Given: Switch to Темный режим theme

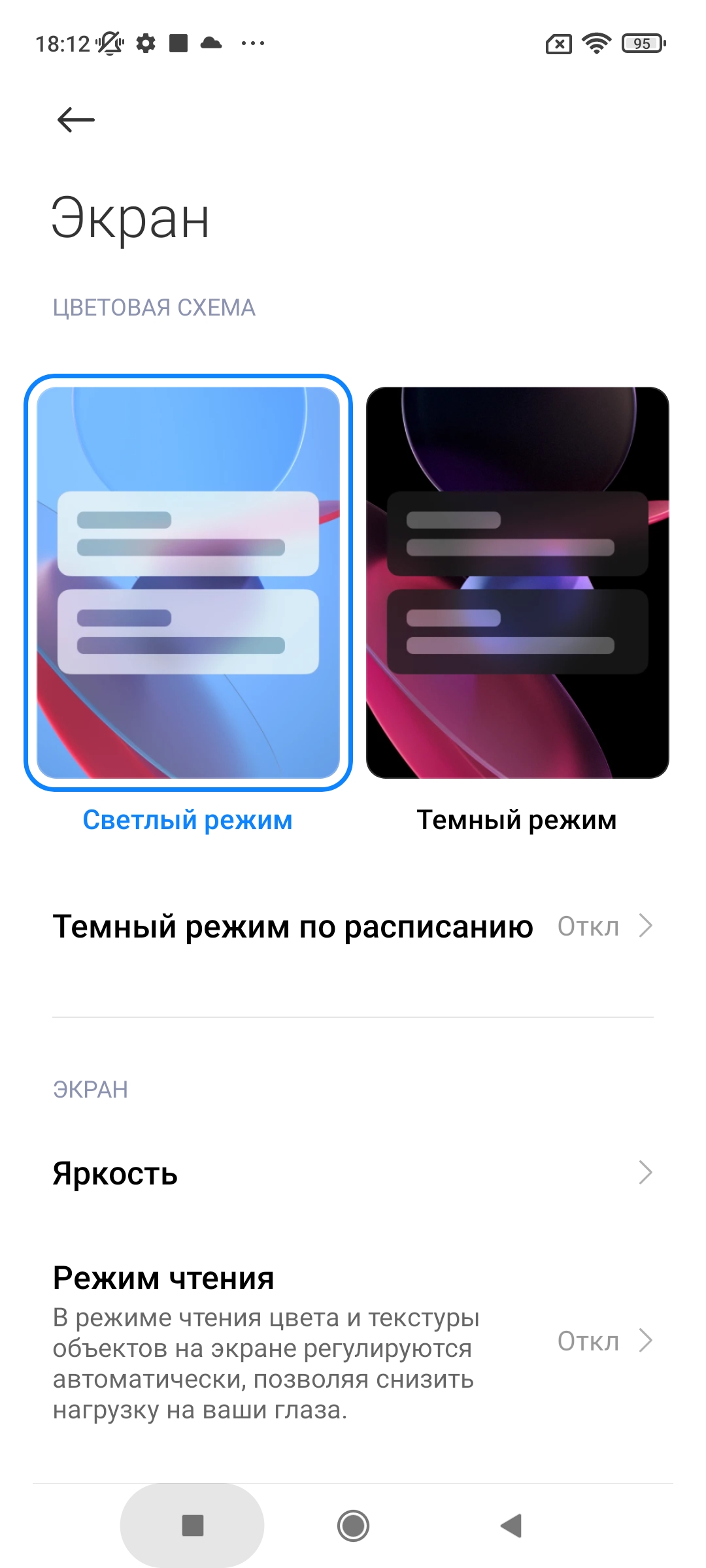Looking at the screenshot, I should [x=517, y=582].
